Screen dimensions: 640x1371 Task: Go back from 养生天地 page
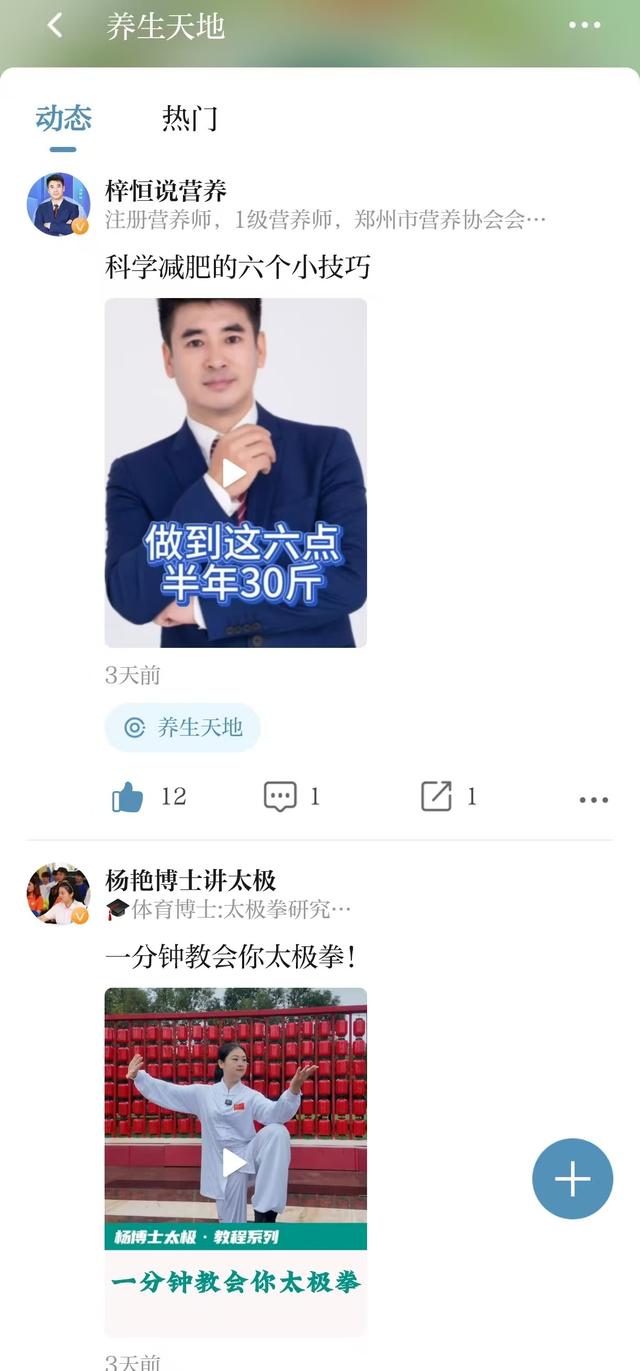[x=55, y=26]
